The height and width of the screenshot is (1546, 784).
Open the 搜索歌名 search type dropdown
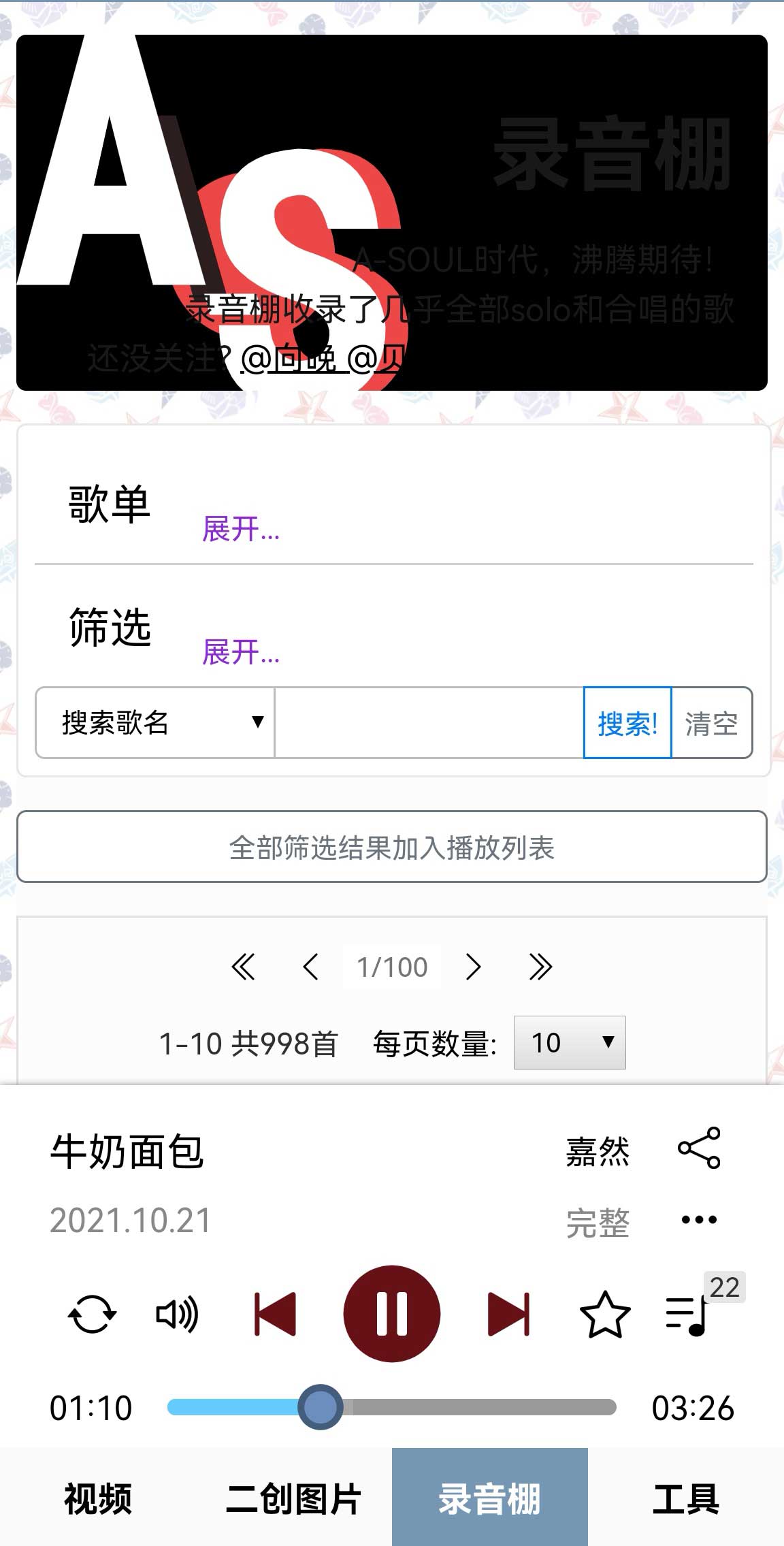155,722
